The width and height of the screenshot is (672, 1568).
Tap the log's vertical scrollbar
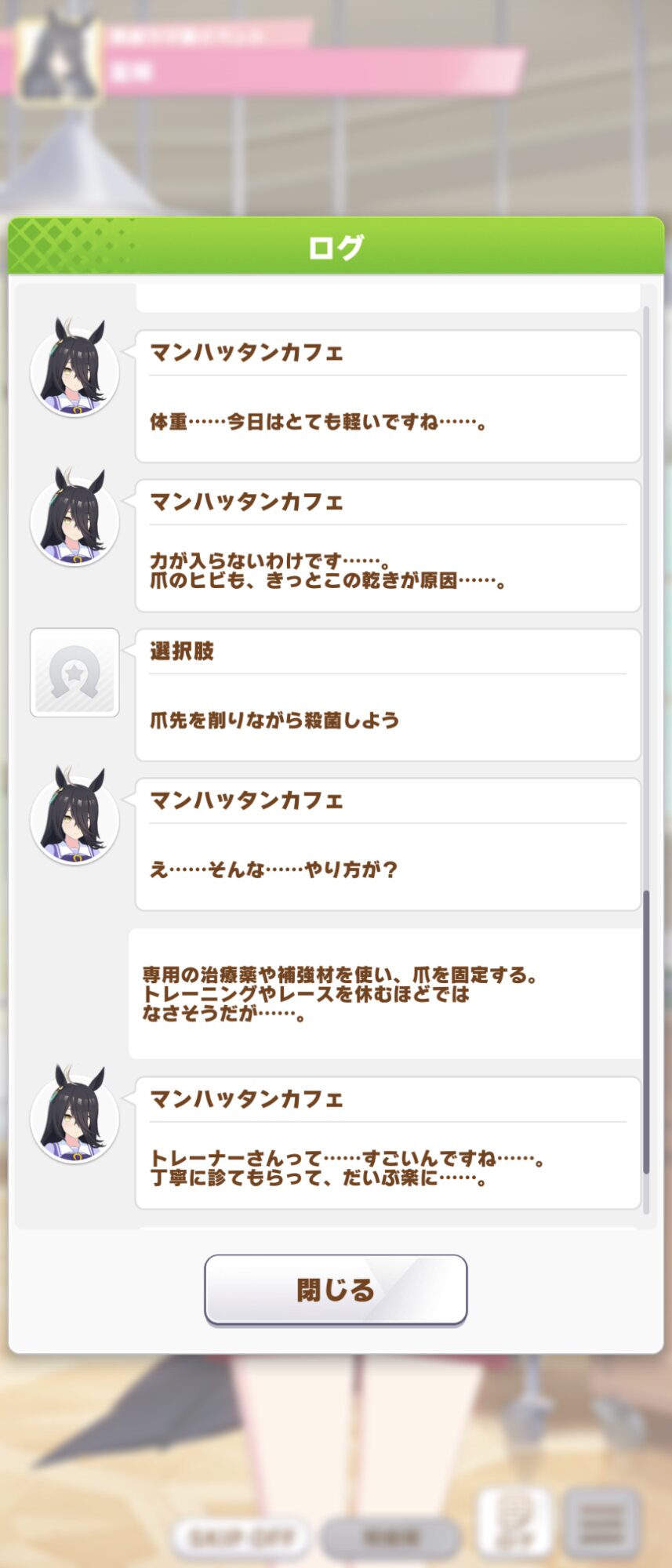[646, 1031]
